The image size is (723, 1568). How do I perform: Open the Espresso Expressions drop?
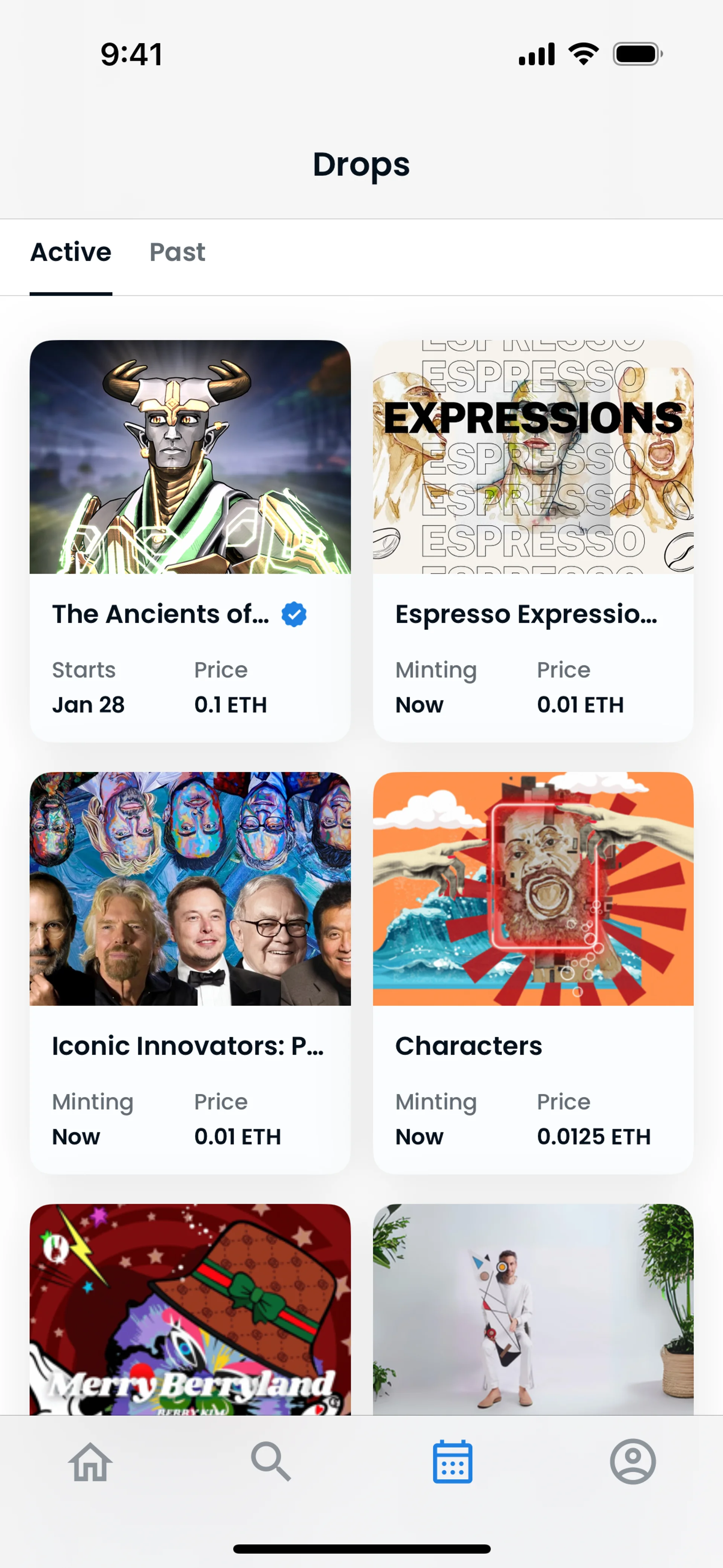tap(532, 540)
